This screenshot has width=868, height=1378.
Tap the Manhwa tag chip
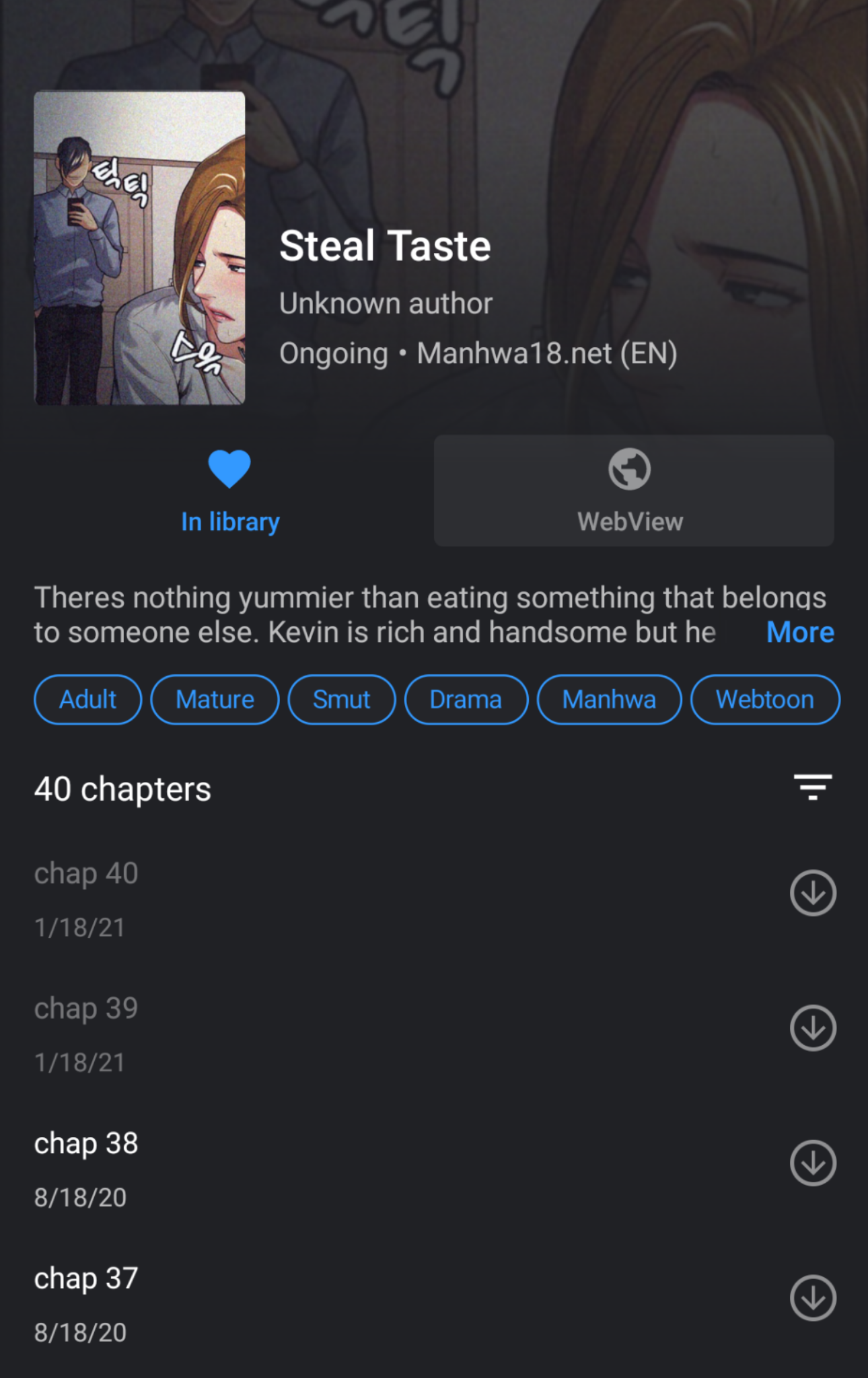(x=609, y=700)
